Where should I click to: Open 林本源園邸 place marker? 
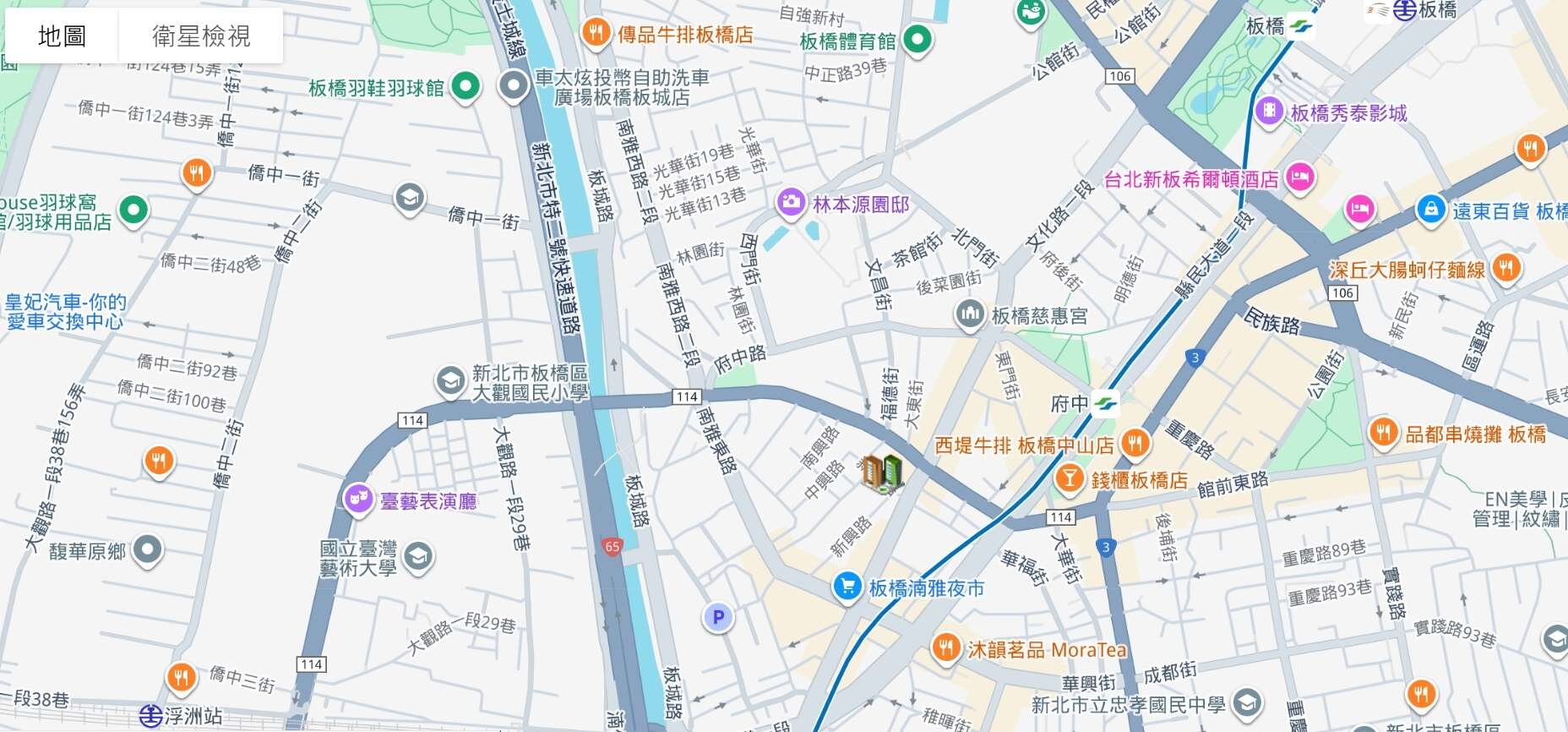click(x=791, y=203)
